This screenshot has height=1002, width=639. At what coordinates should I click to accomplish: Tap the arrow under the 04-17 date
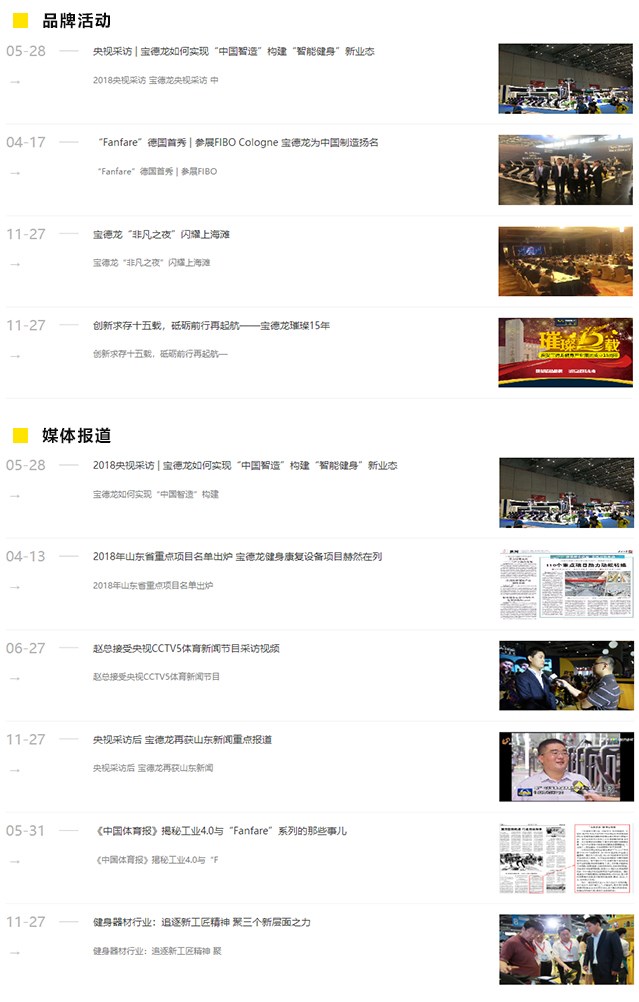coord(15,173)
